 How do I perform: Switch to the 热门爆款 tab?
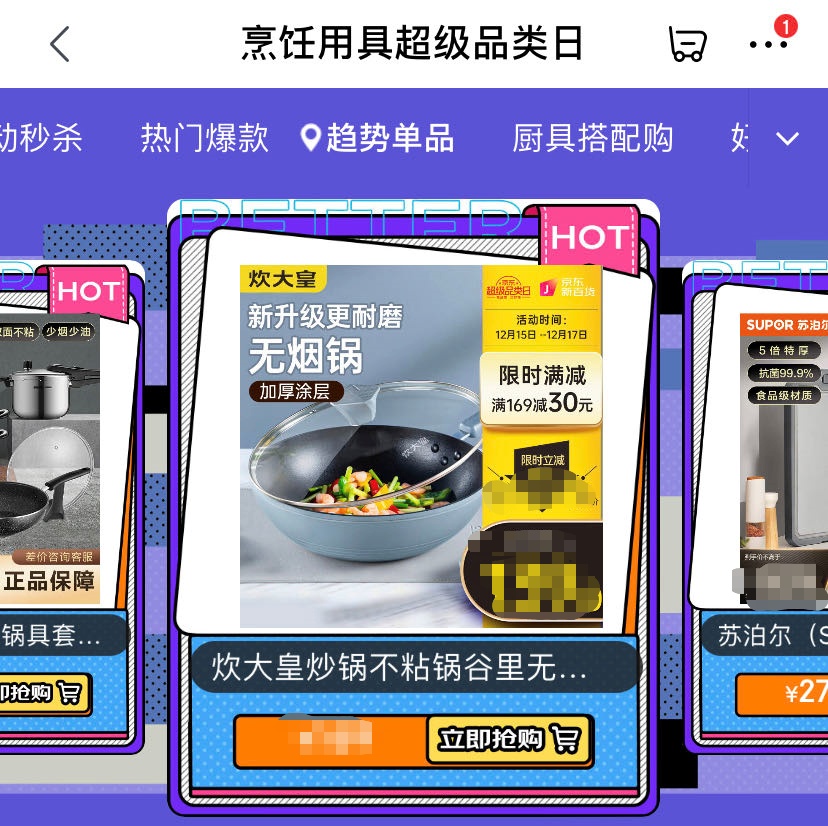coord(205,138)
